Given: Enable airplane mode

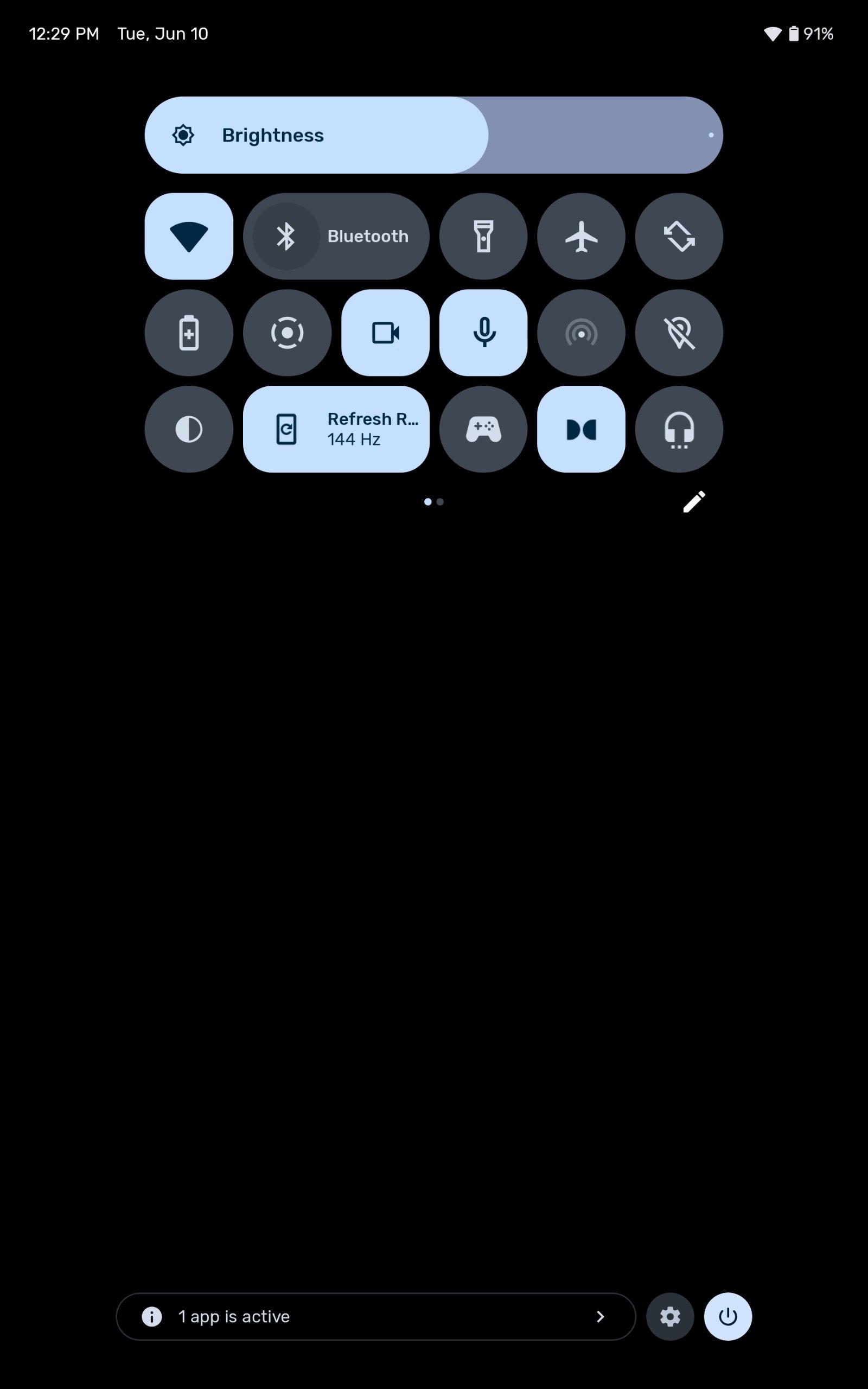Looking at the screenshot, I should point(581,236).
